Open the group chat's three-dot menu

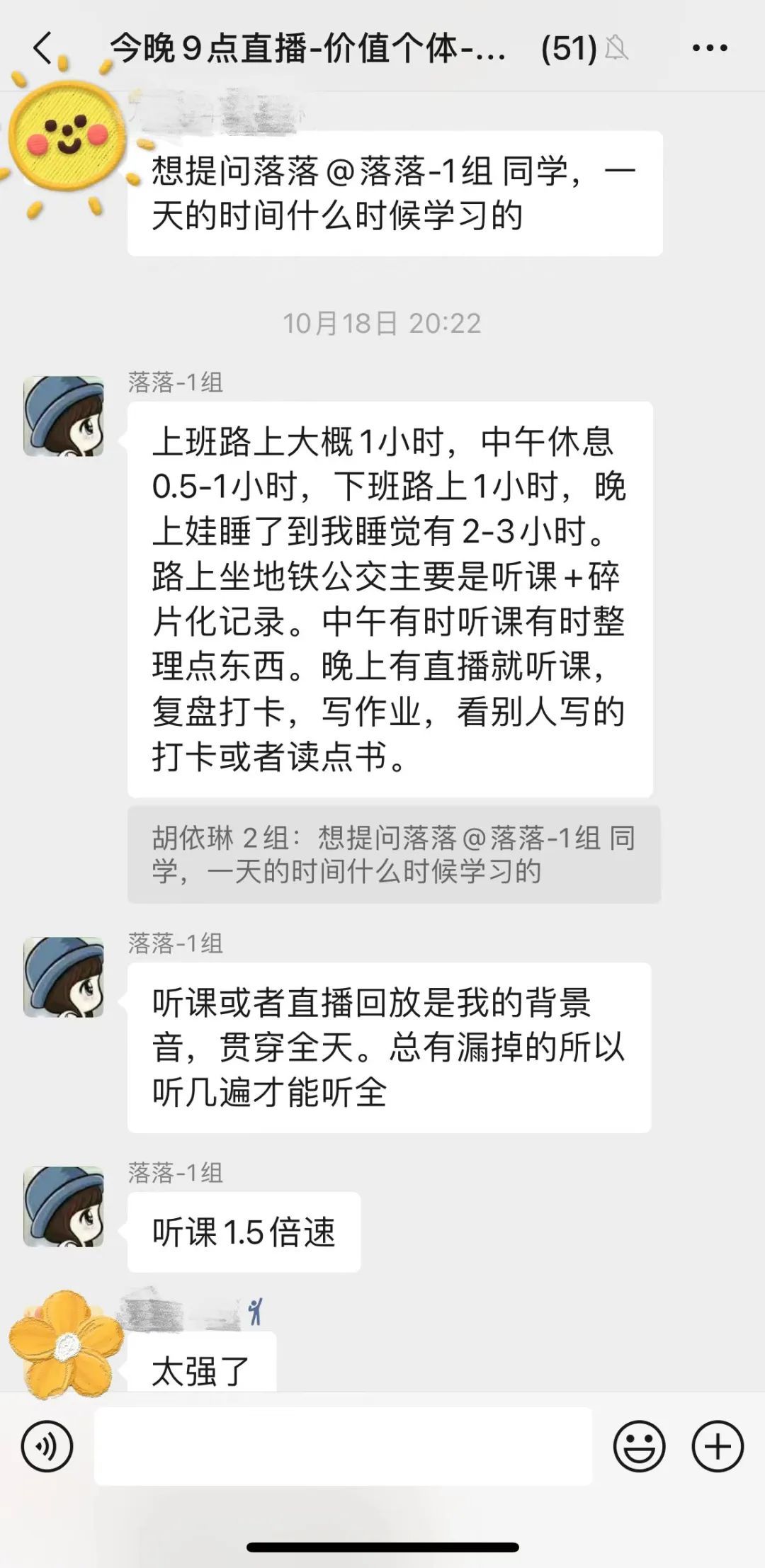[710, 49]
